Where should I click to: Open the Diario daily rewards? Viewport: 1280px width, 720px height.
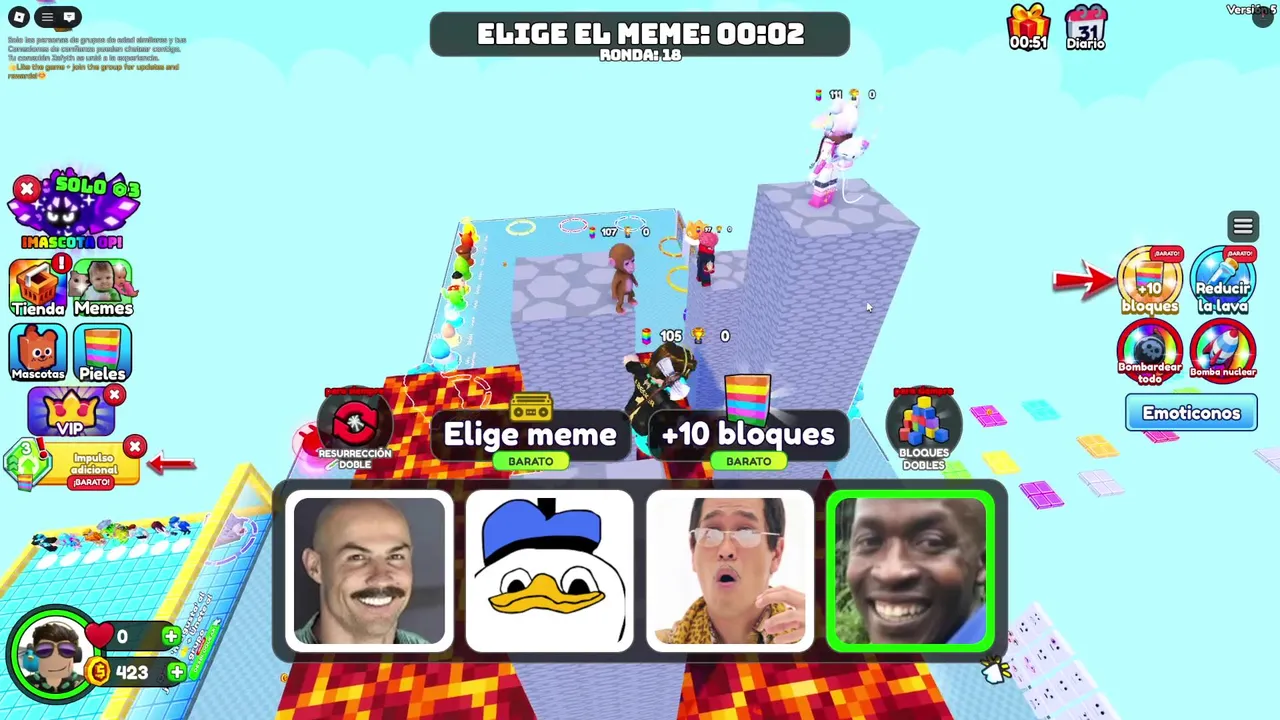point(1086,27)
